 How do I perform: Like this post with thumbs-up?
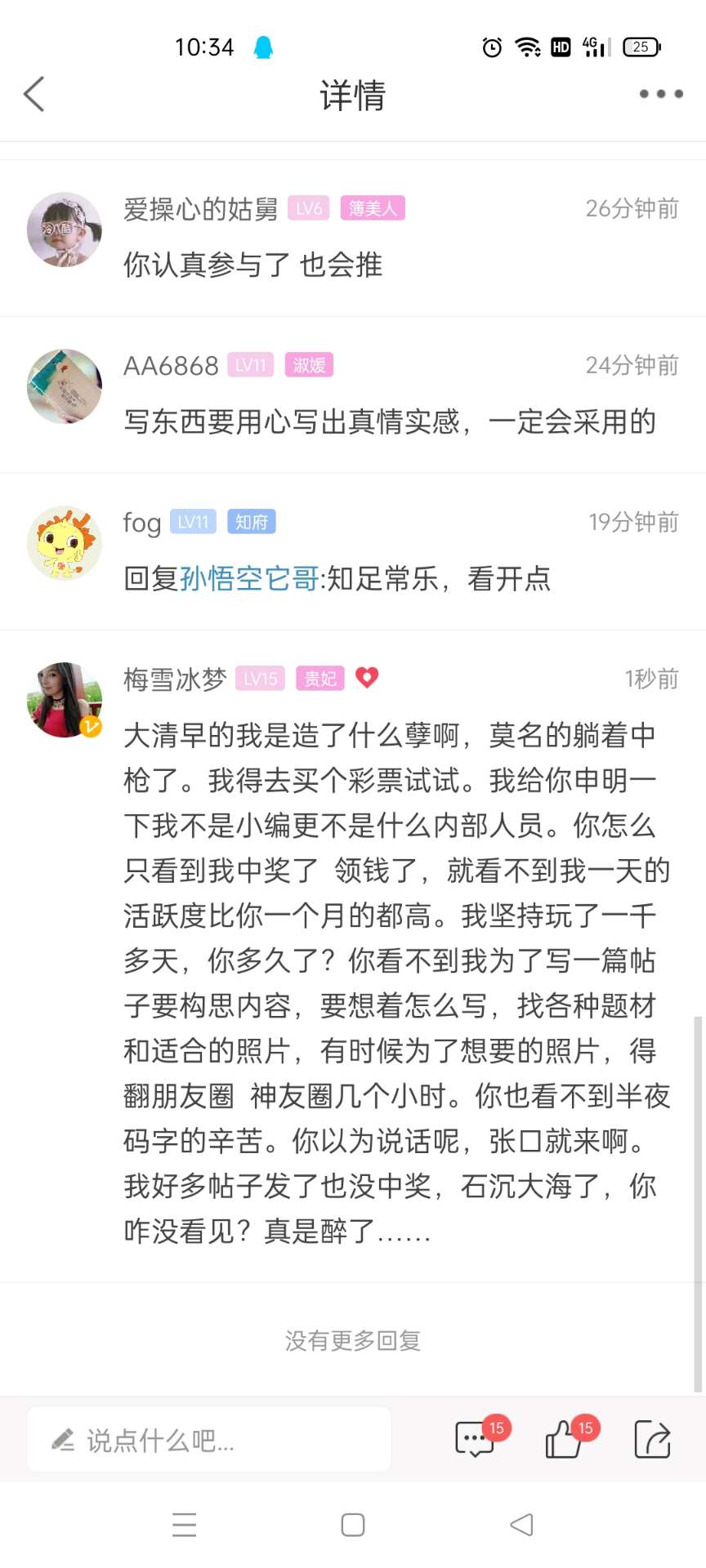564,1440
